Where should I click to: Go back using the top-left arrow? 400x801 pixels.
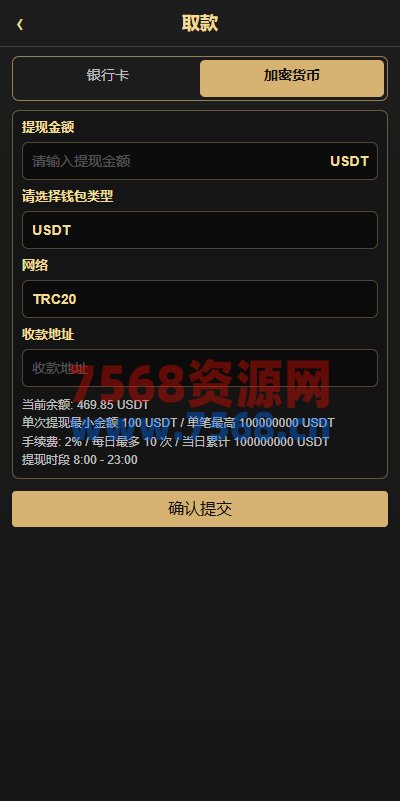pos(20,24)
